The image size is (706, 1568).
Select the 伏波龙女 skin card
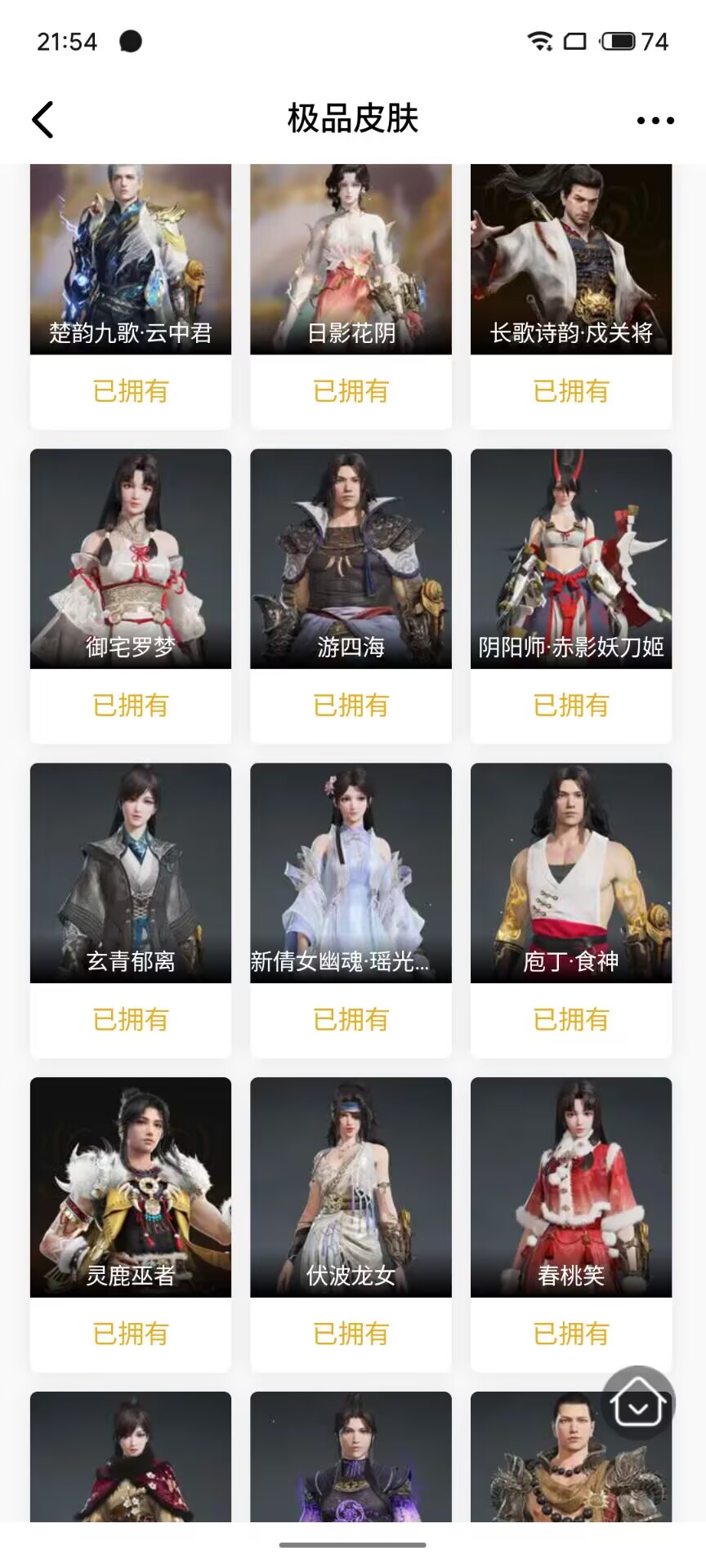351,1187
